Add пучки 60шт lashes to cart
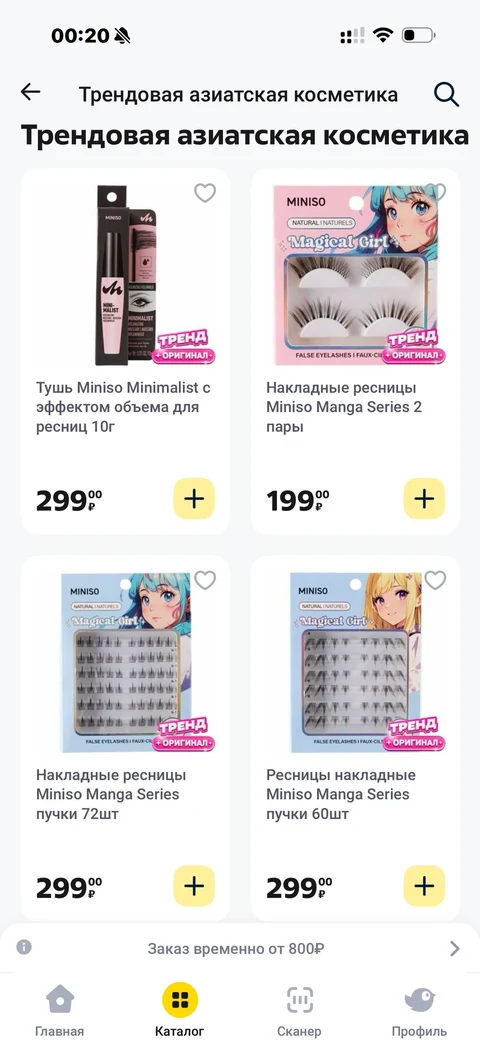Image resolution: width=480 pixels, height=1043 pixels. pyautogui.click(x=424, y=886)
